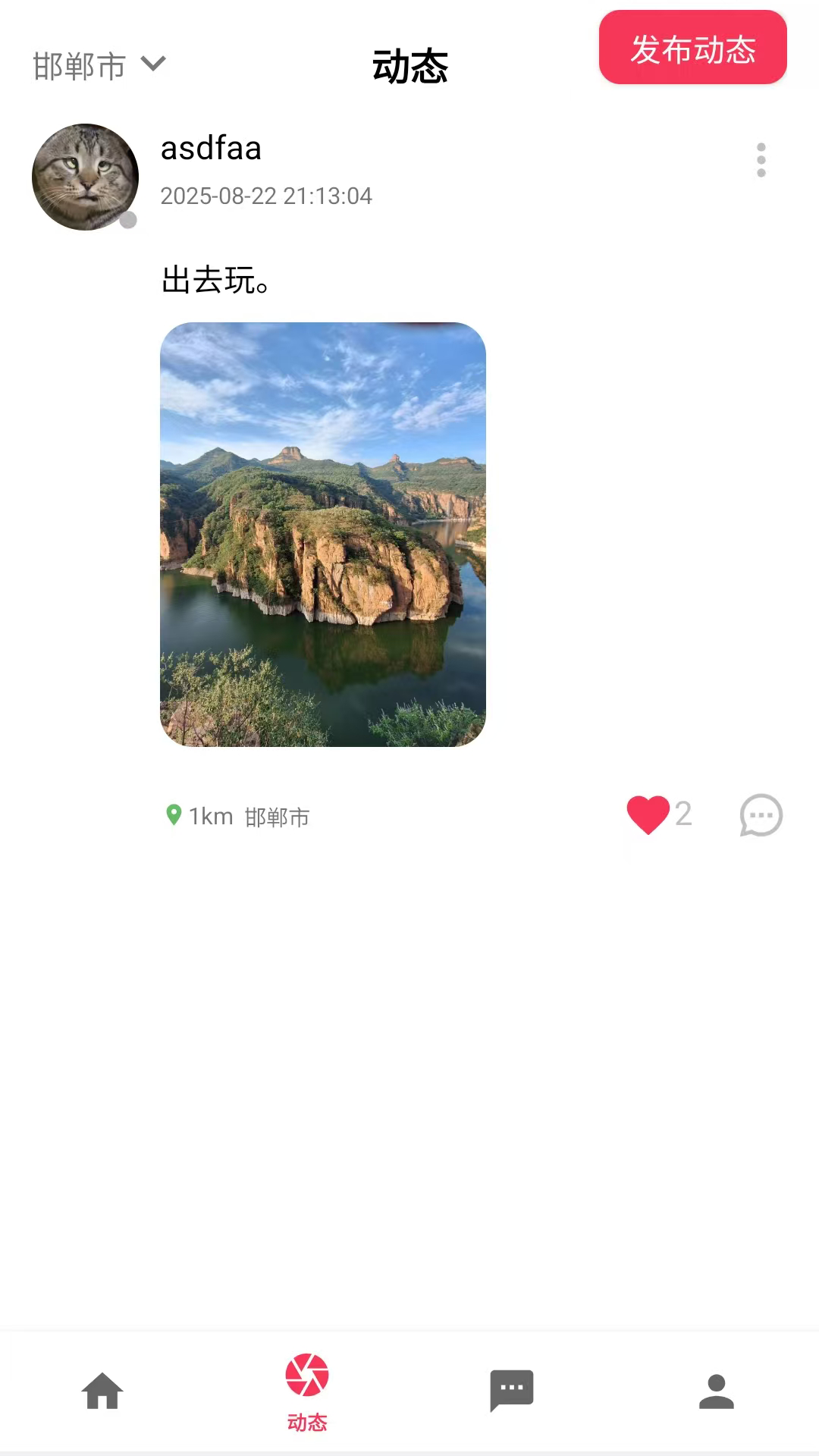Tap the like count number 2

(x=683, y=814)
